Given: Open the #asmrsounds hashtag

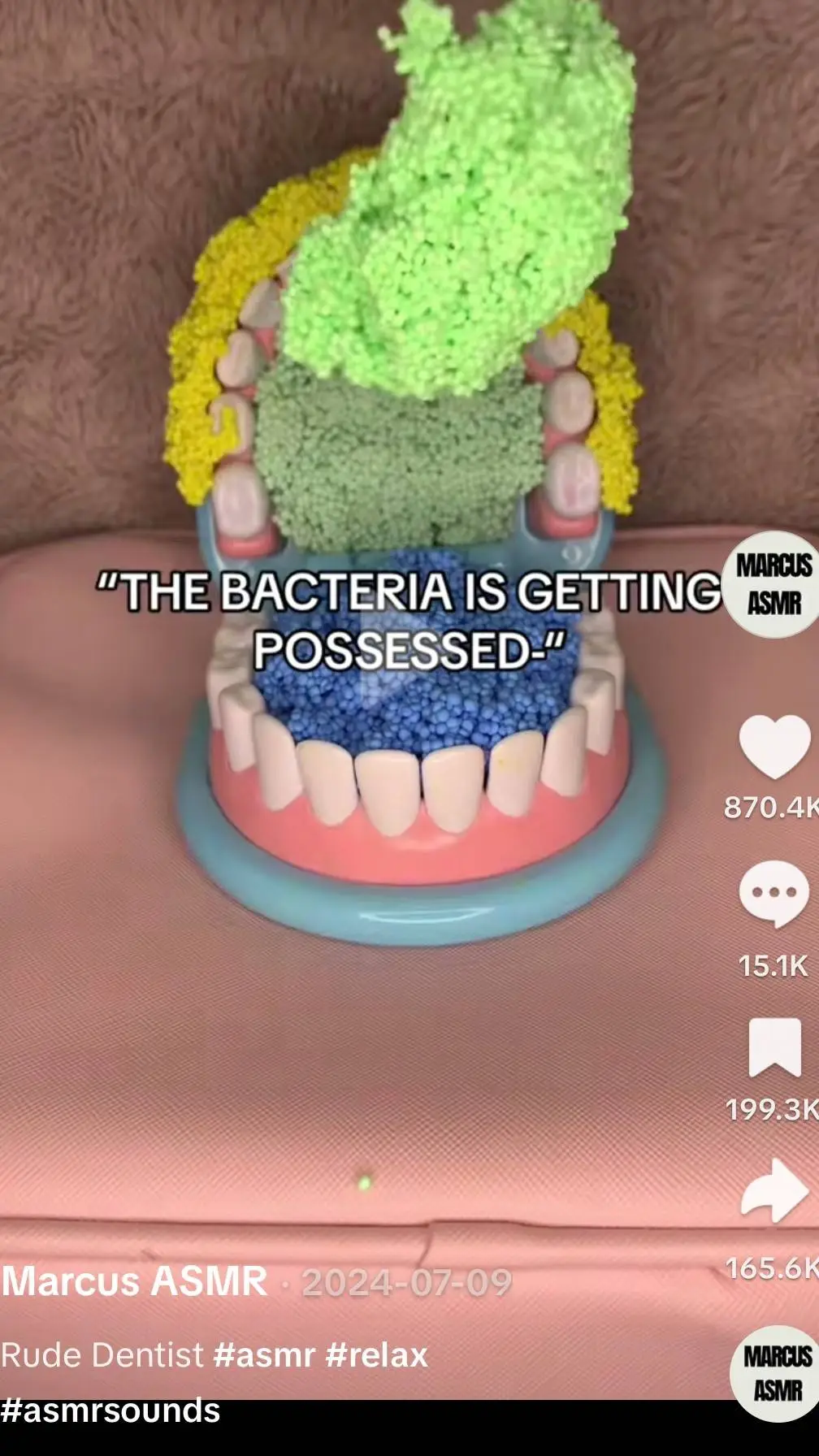Looking at the screenshot, I should pos(110,1410).
